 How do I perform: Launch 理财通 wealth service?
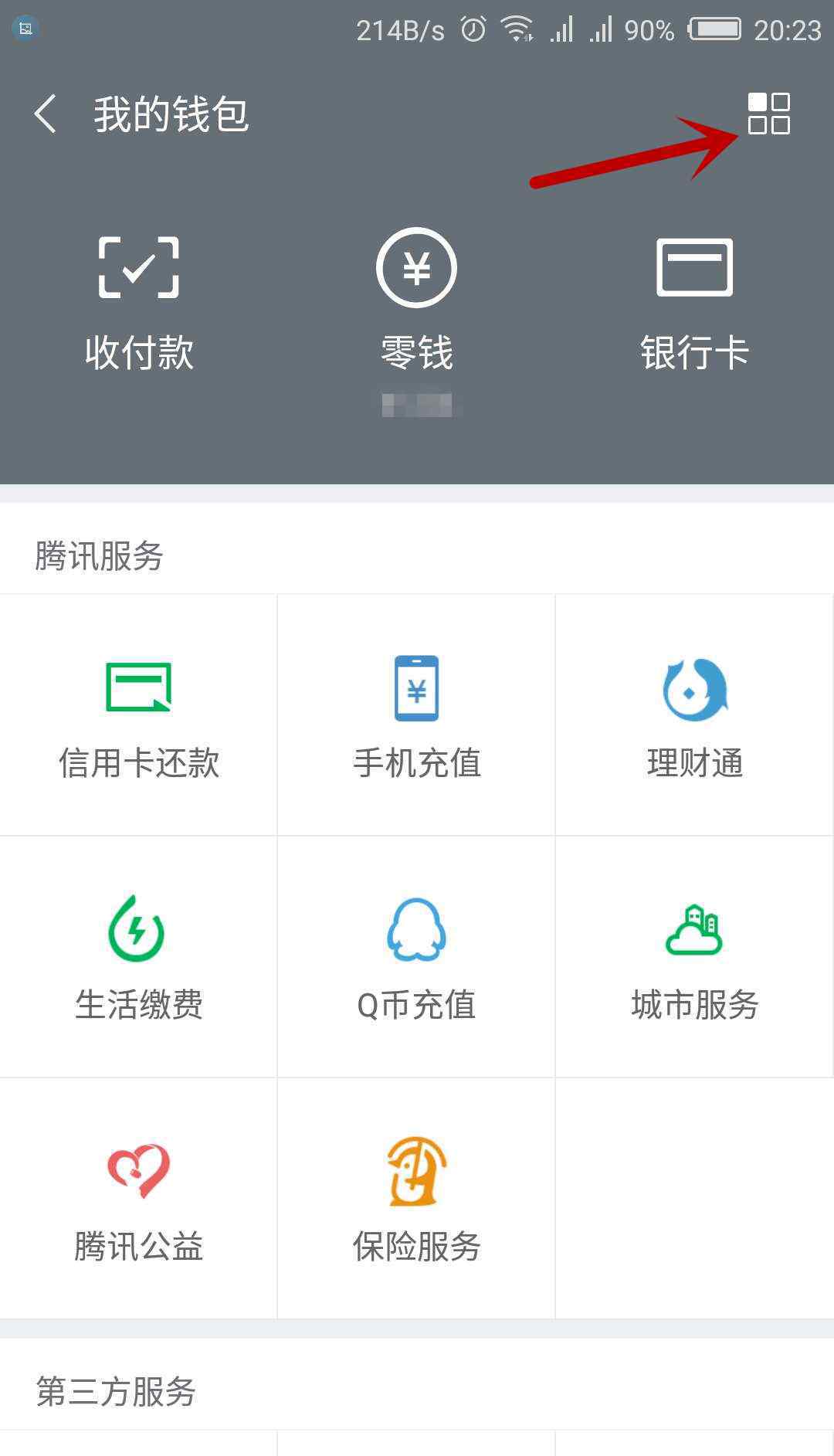point(694,715)
